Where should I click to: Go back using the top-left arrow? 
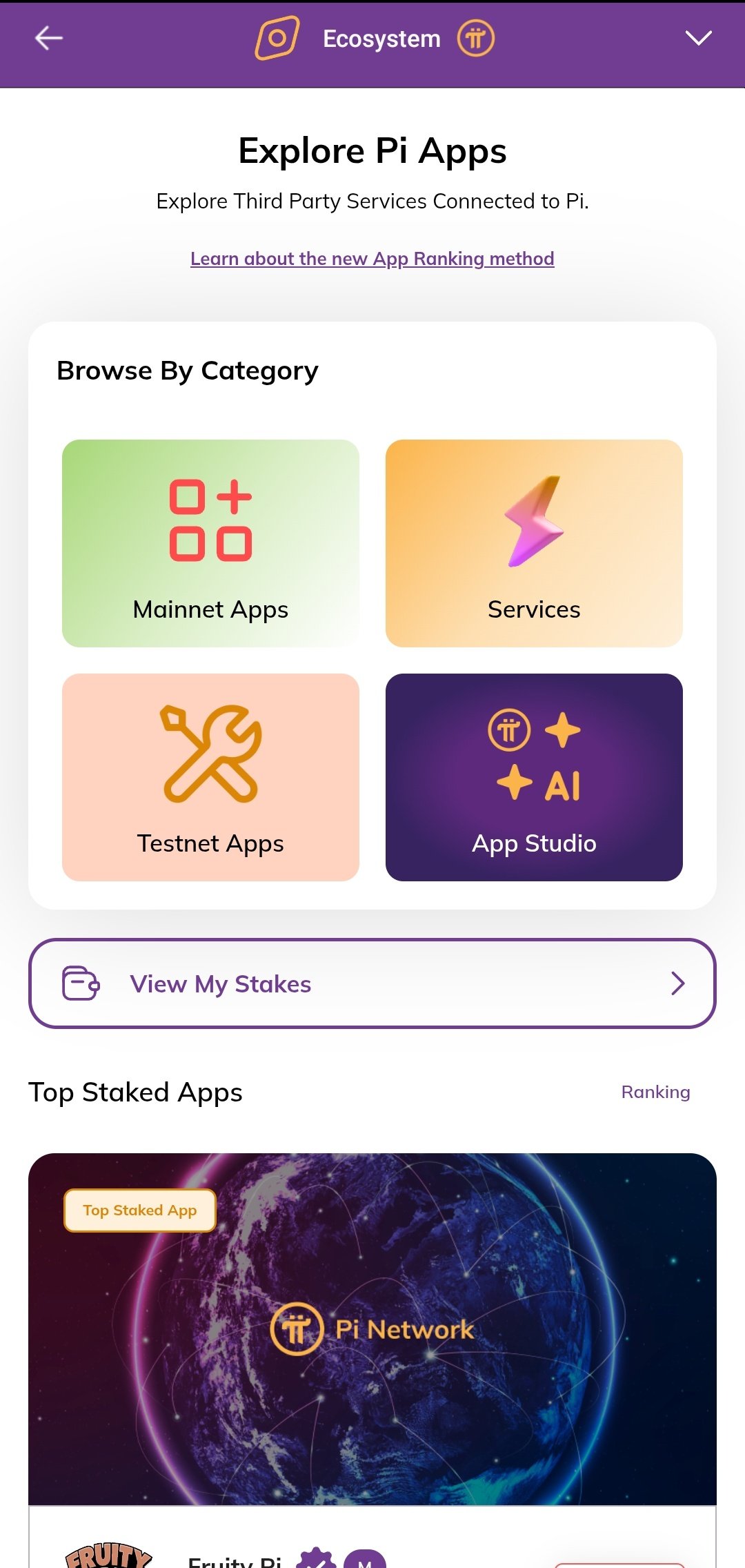pos(49,39)
